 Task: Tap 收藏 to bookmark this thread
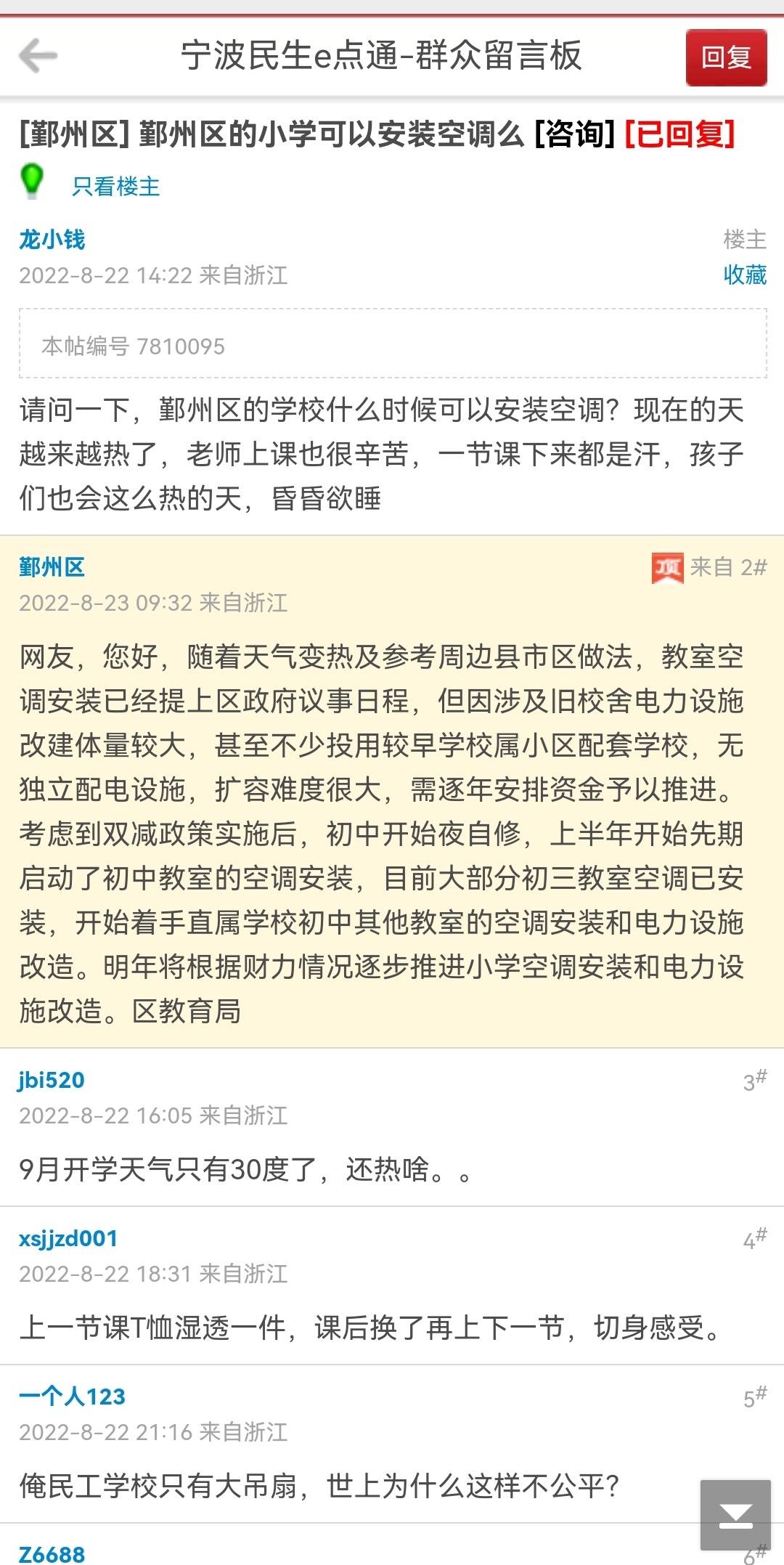click(745, 275)
